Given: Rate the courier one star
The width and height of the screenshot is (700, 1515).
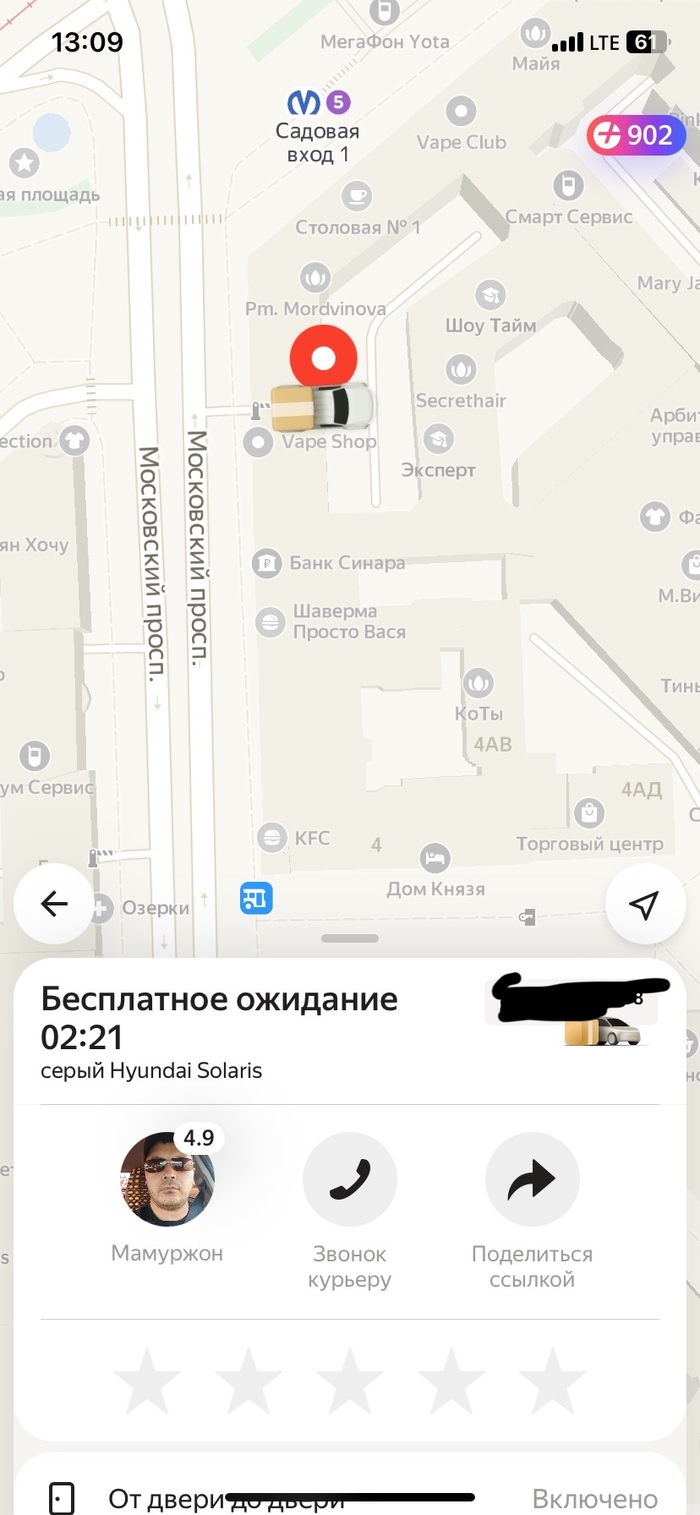Looking at the screenshot, I should [147, 1381].
